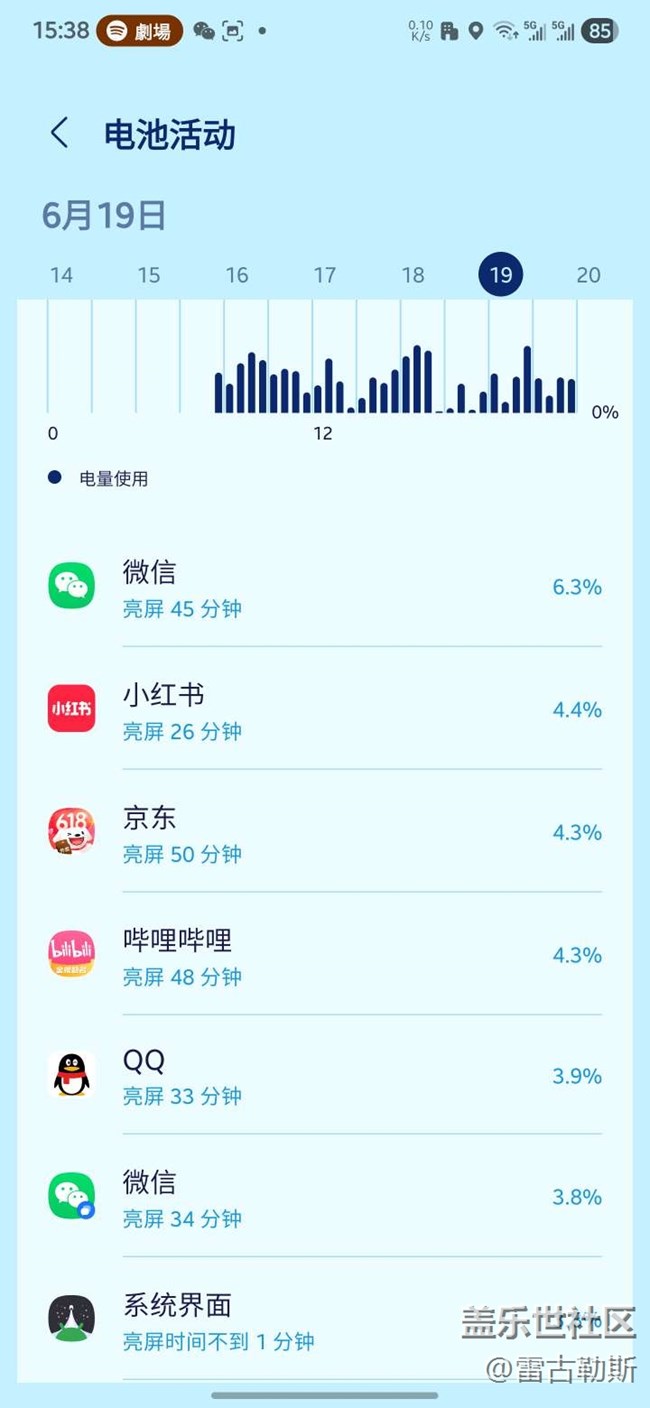Open 微信 entry with 亮屏 34 分钟

(325, 1198)
